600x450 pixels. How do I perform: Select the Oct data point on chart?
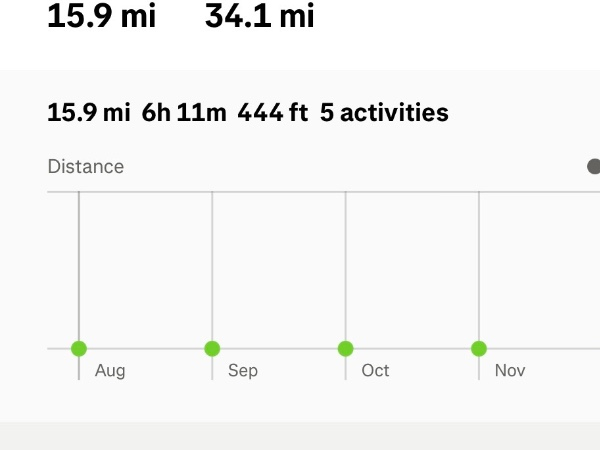345,348
